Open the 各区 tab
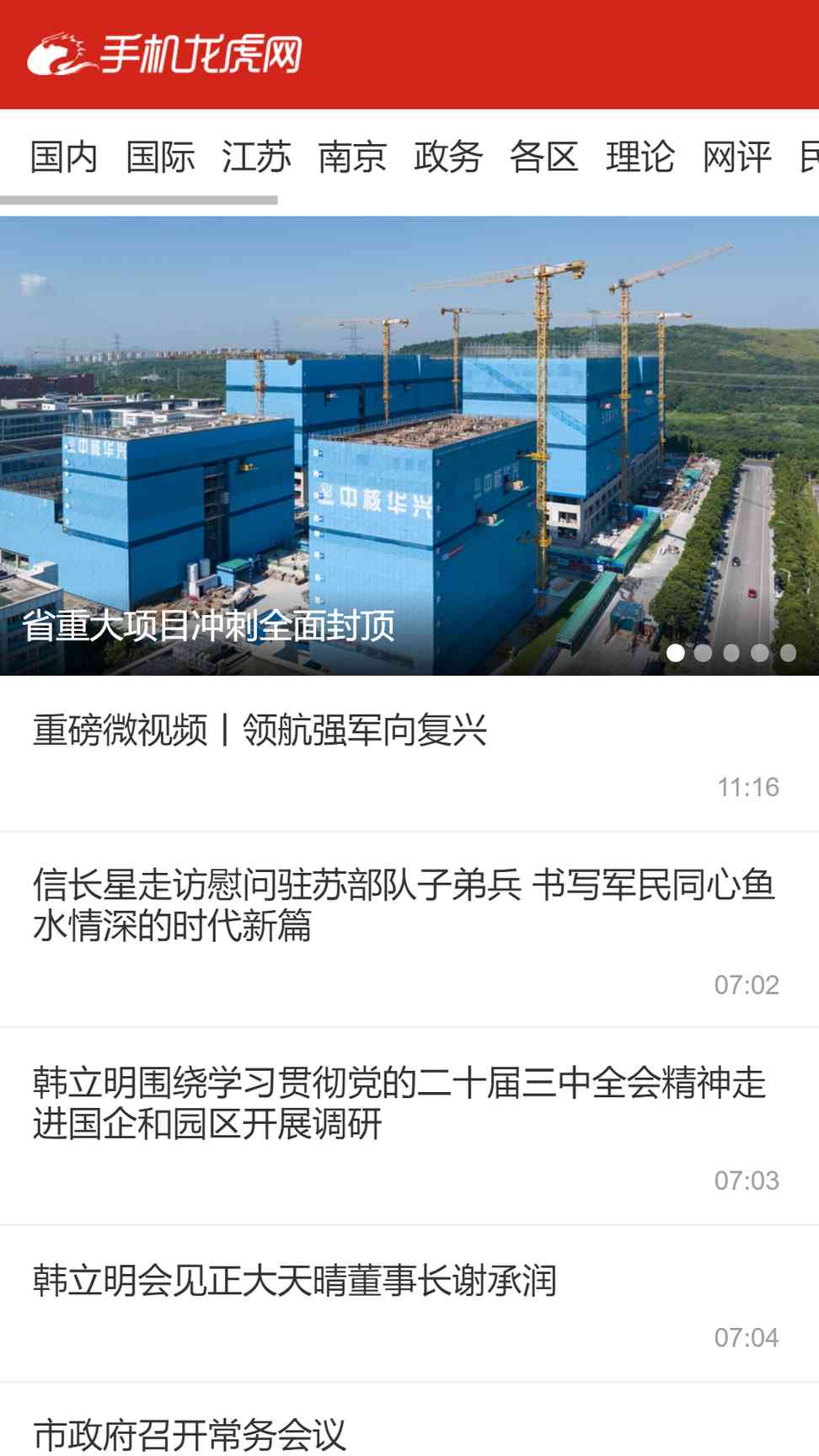 pyautogui.click(x=544, y=158)
